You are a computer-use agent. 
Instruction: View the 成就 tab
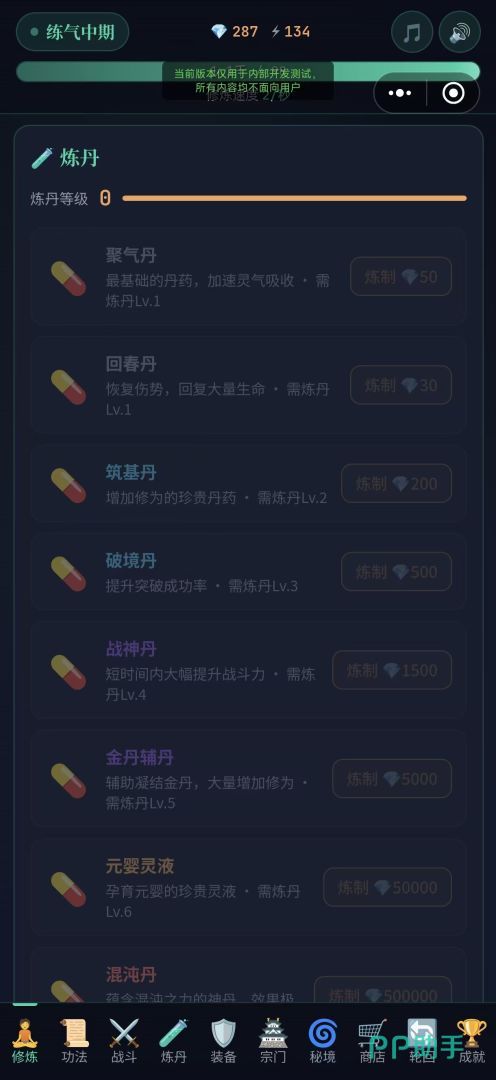472,1041
